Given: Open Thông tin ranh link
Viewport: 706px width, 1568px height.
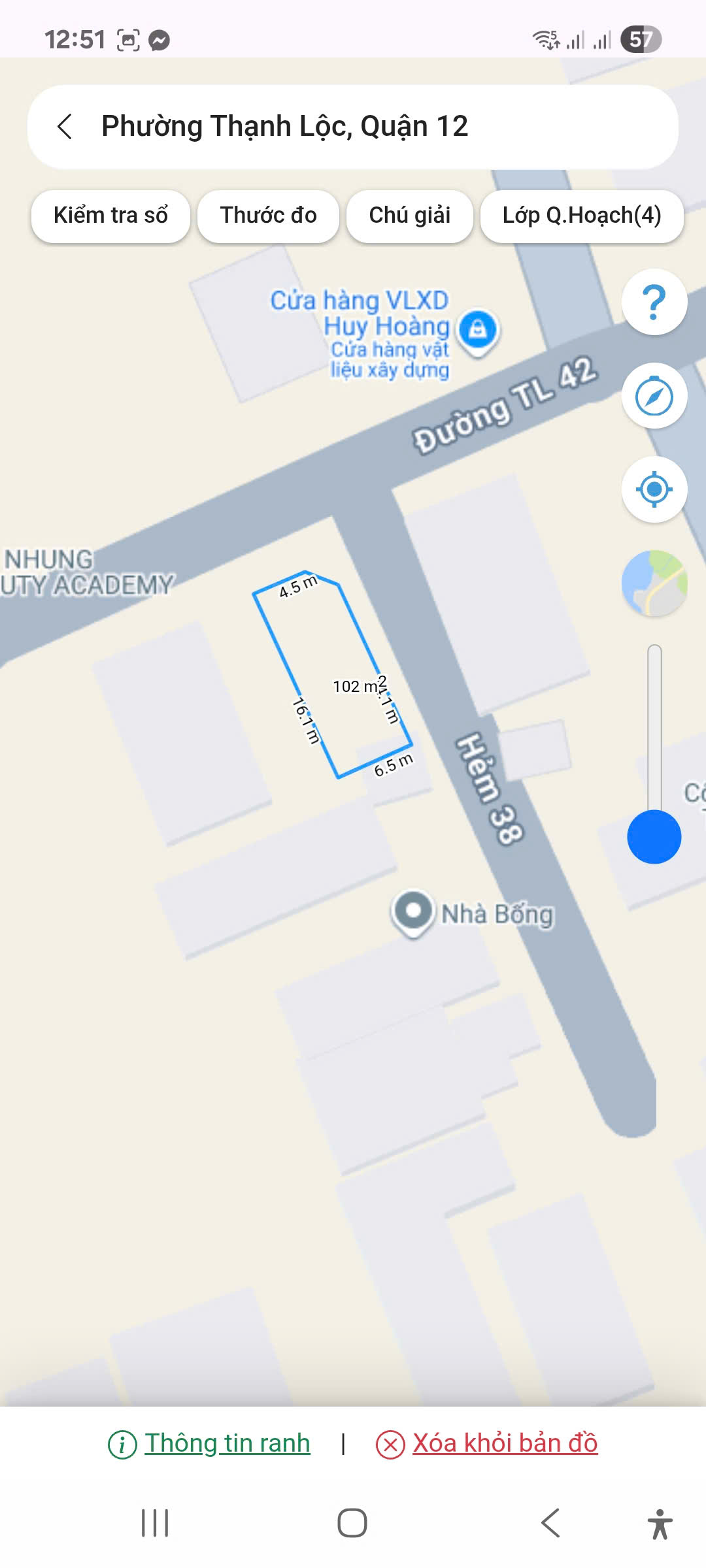Looking at the screenshot, I should pos(227,1443).
